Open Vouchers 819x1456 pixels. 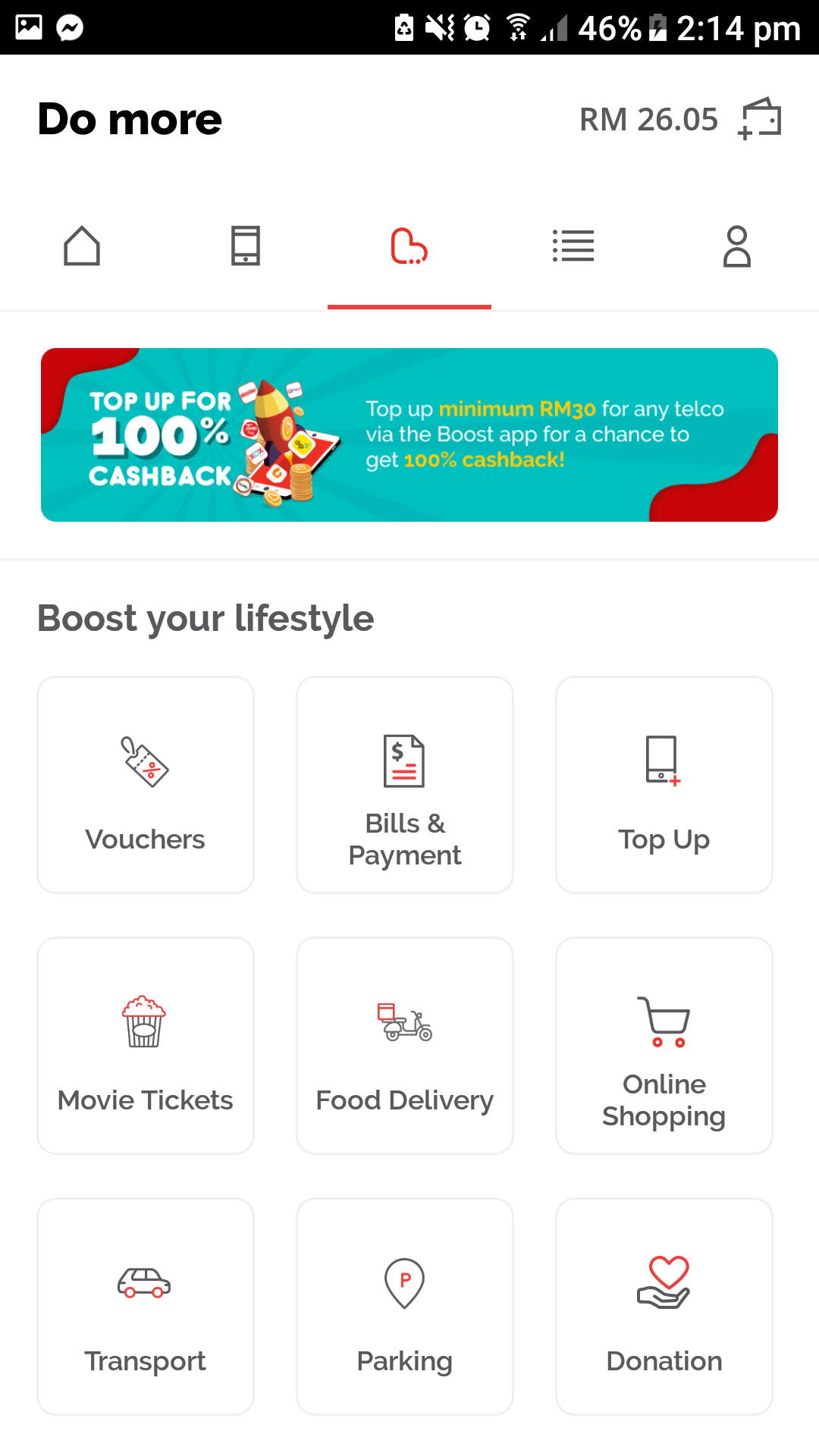pos(146,785)
